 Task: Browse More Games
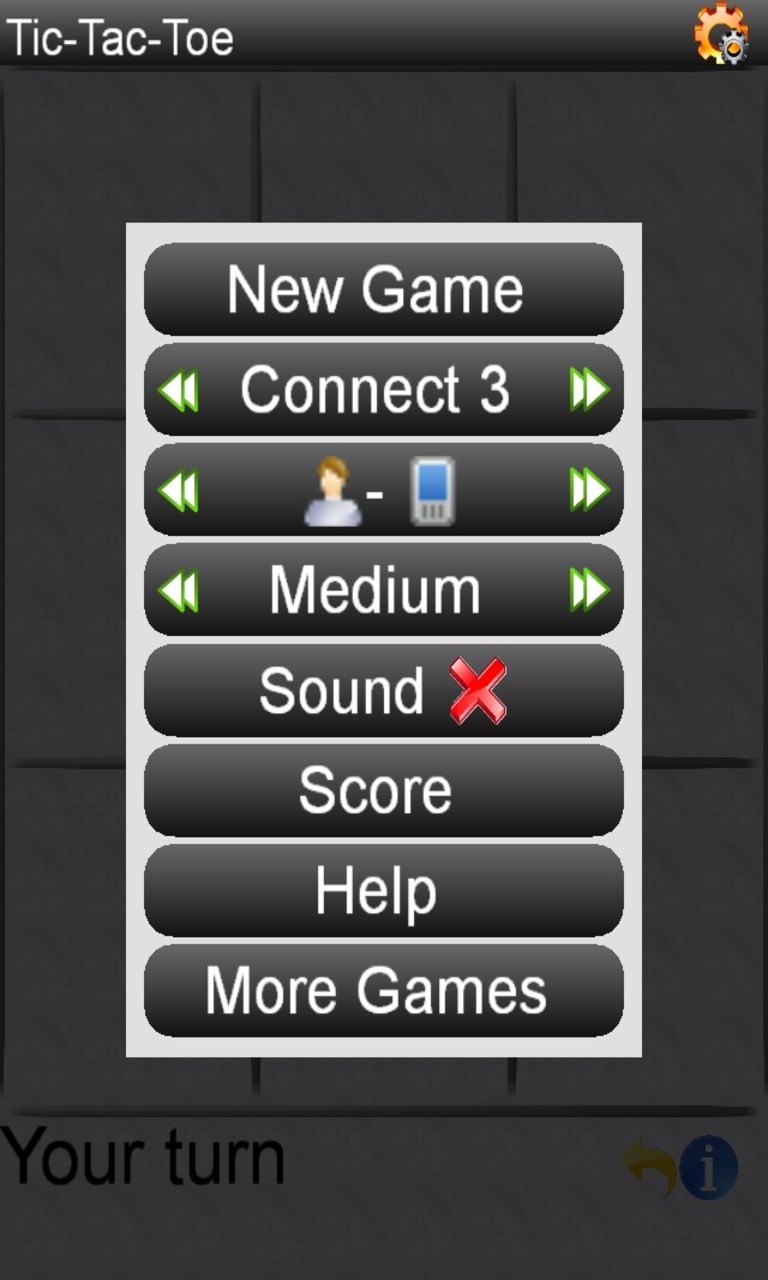coord(384,990)
